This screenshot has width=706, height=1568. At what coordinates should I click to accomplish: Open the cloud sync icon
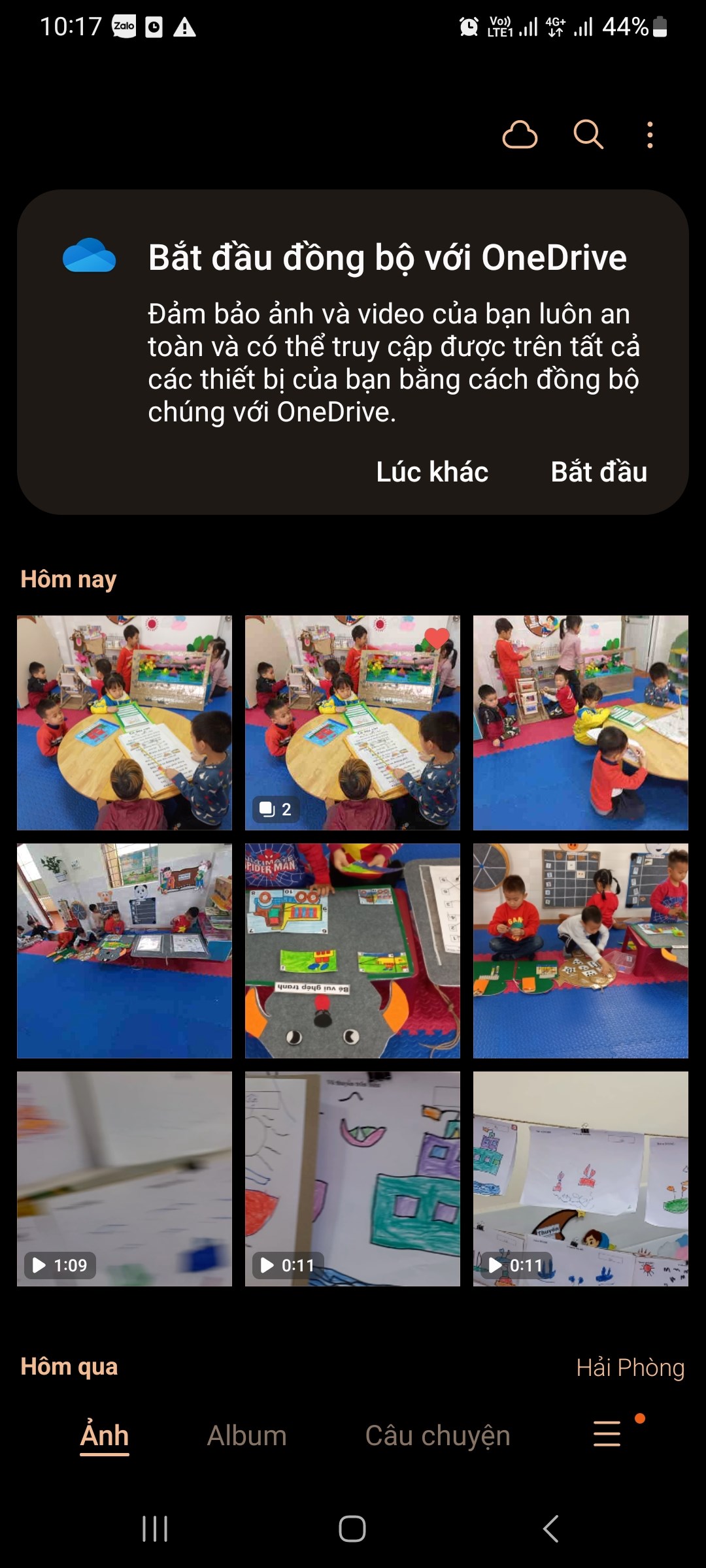(520, 135)
